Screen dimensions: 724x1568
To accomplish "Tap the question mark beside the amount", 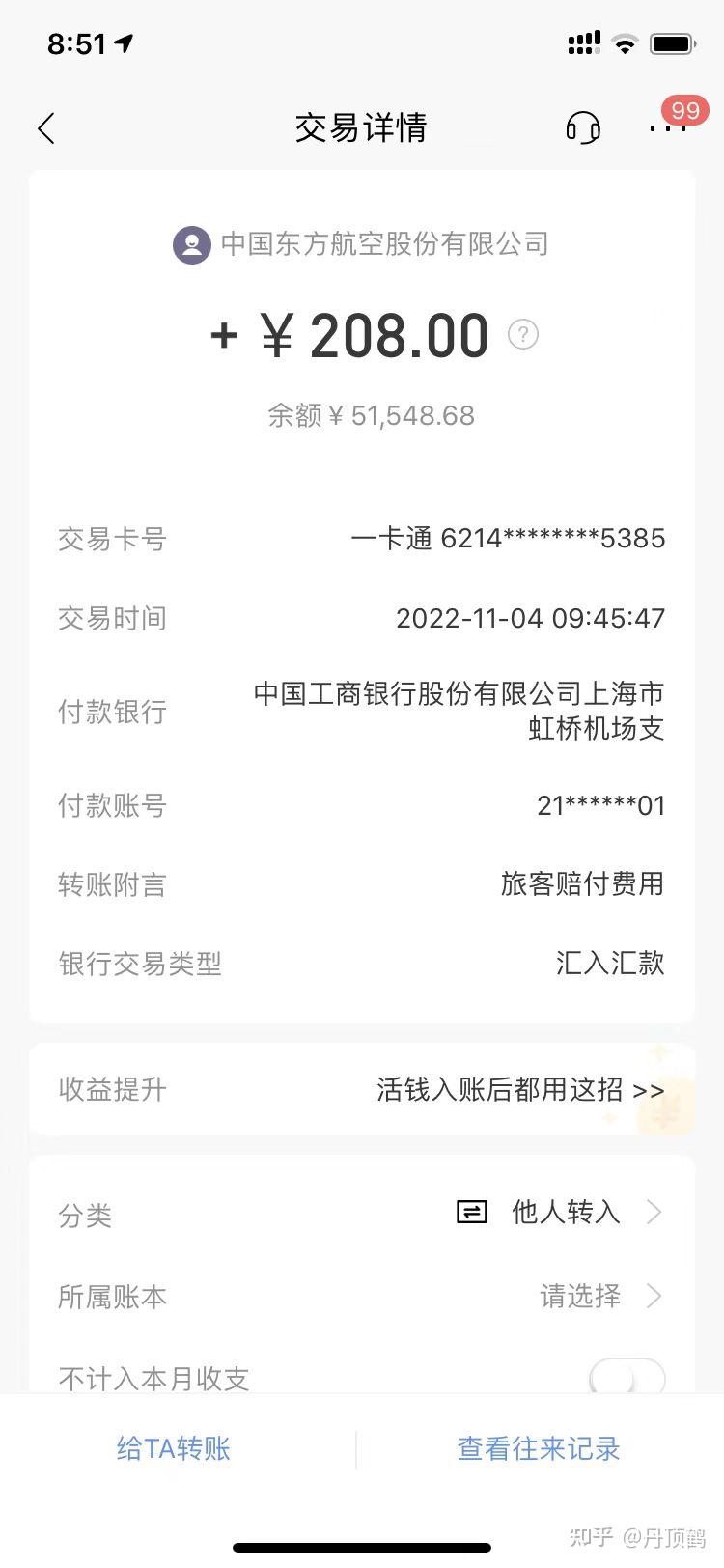I will coord(523,335).
